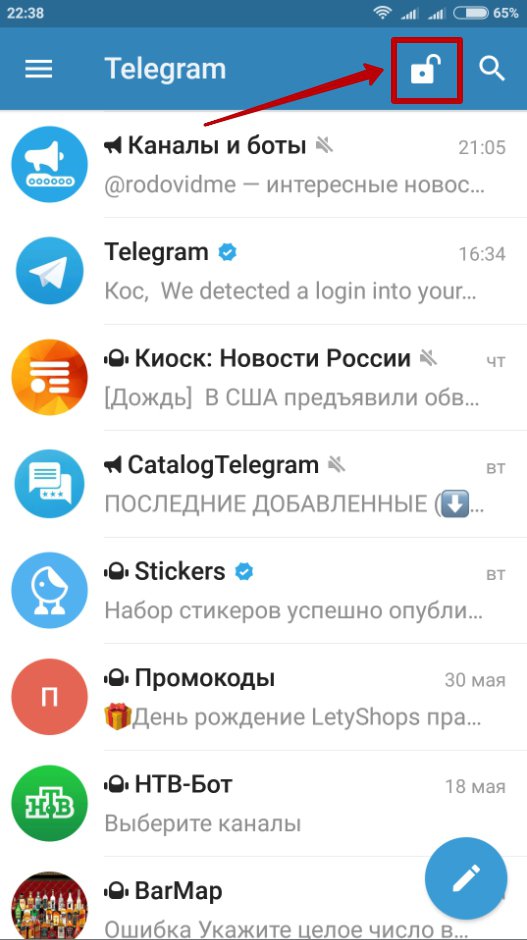527x940 pixels.
Task: Open the hamburger navigation drawer
Action: coord(38,69)
